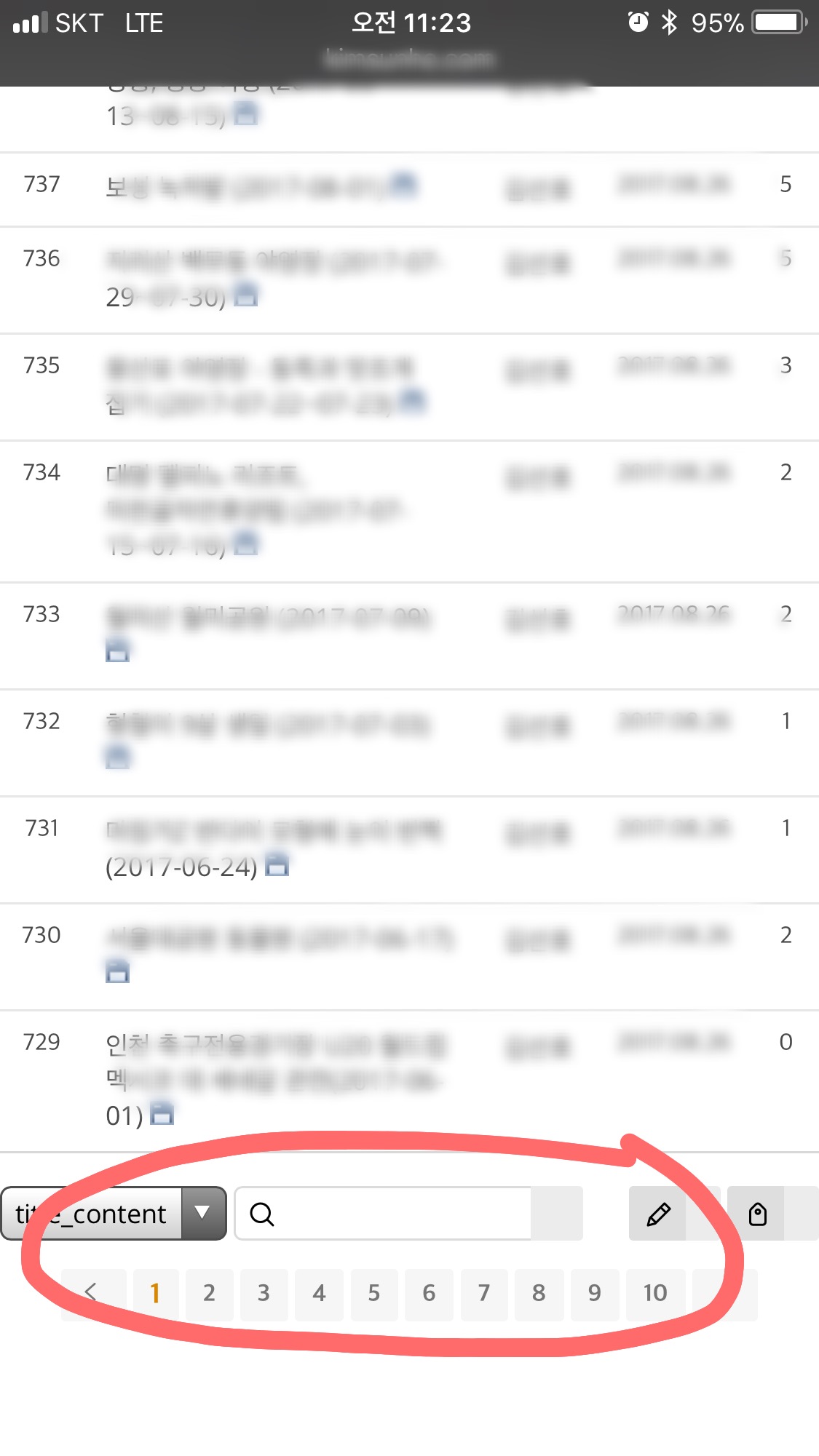Open post number 735
Viewport: 819px width, 1456px height.
[258, 385]
